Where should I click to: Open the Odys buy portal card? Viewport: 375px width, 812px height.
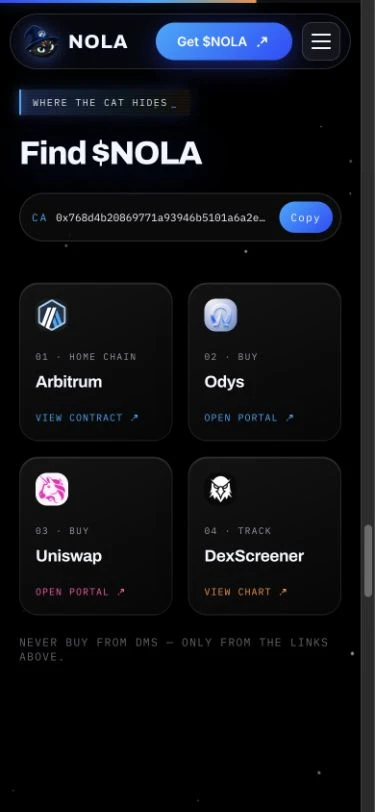point(264,361)
